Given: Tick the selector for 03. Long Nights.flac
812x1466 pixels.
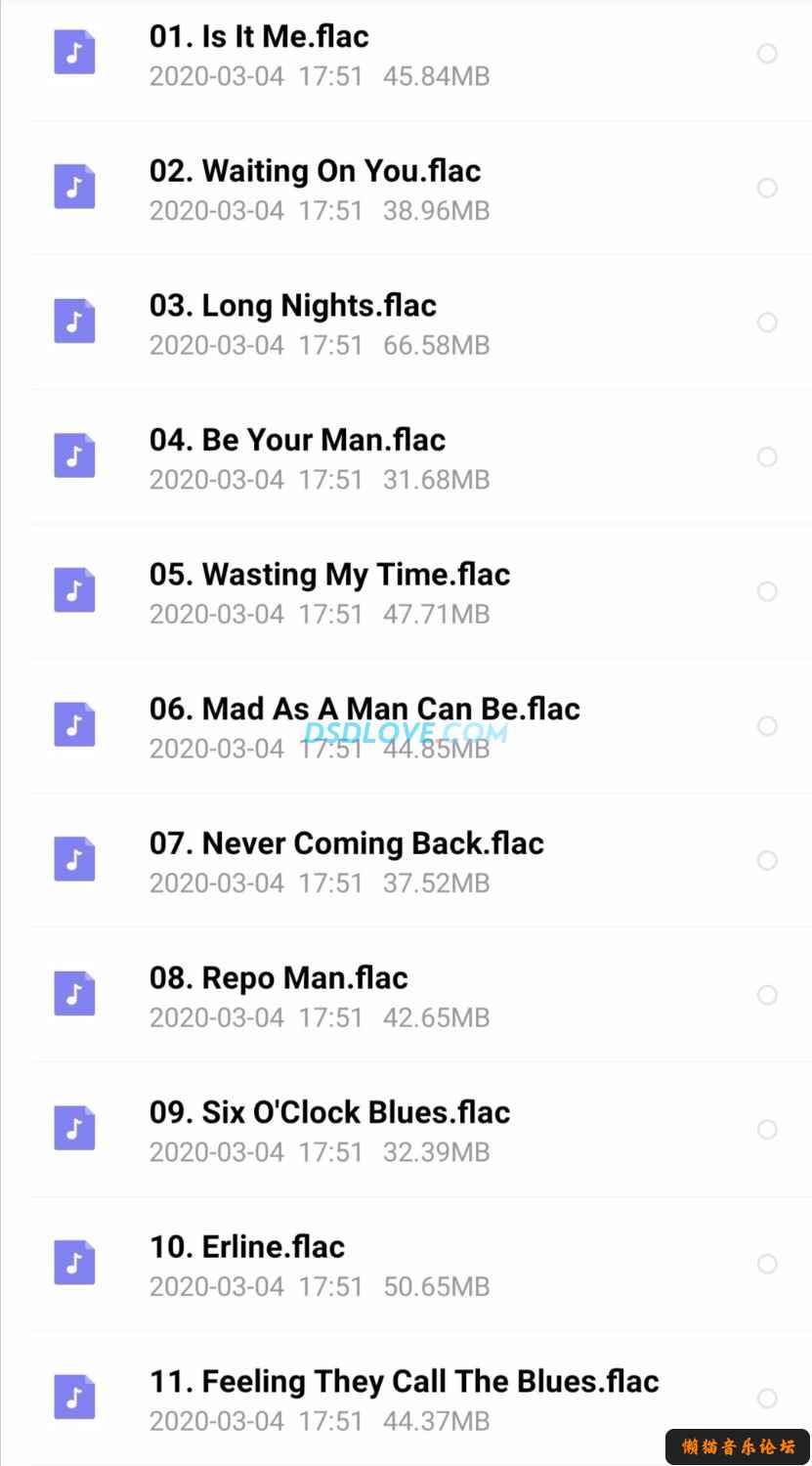Looking at the screenshot, I should click(768, 323).
